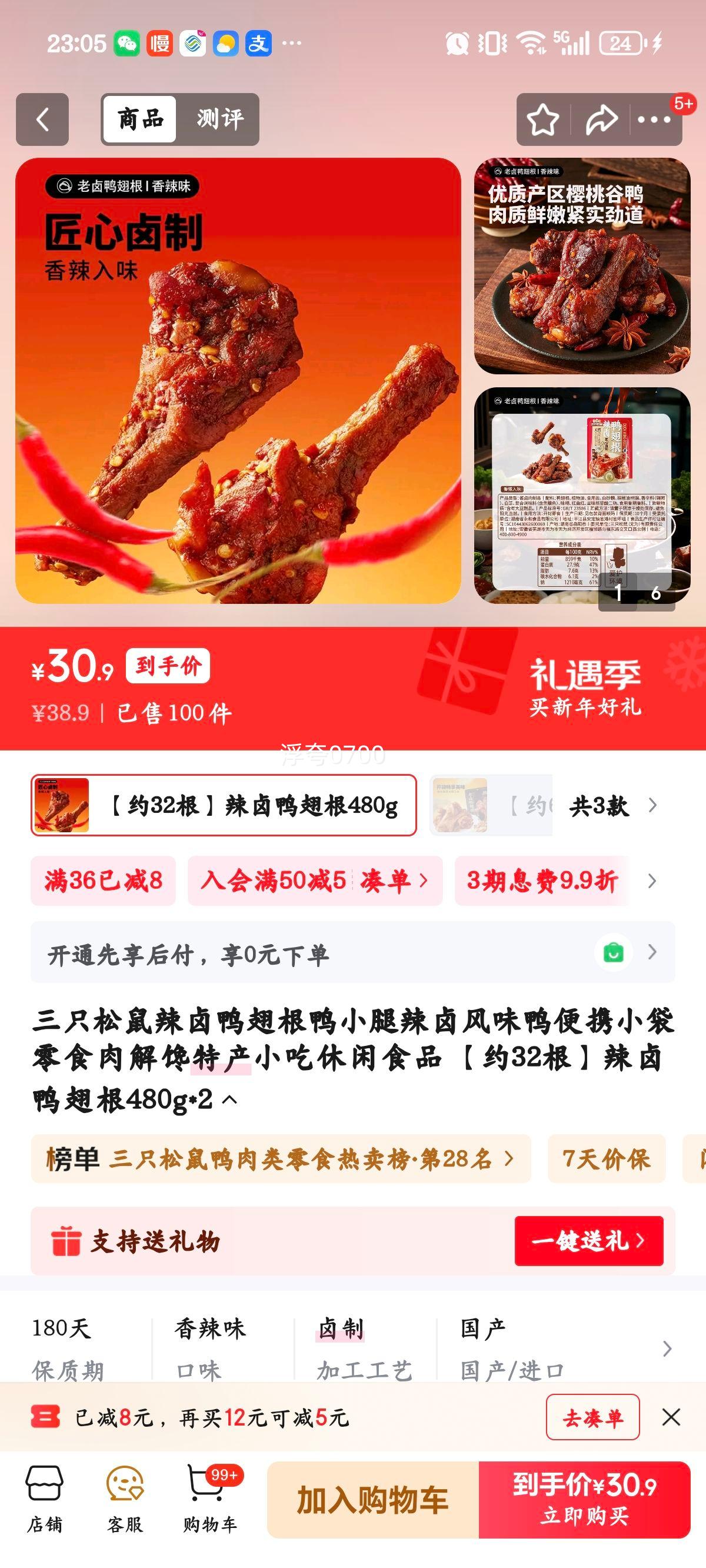Open the more options (…) menu with 5+ badge
The height and width of the screenshot is (1568, 706).
pos(652,121)
